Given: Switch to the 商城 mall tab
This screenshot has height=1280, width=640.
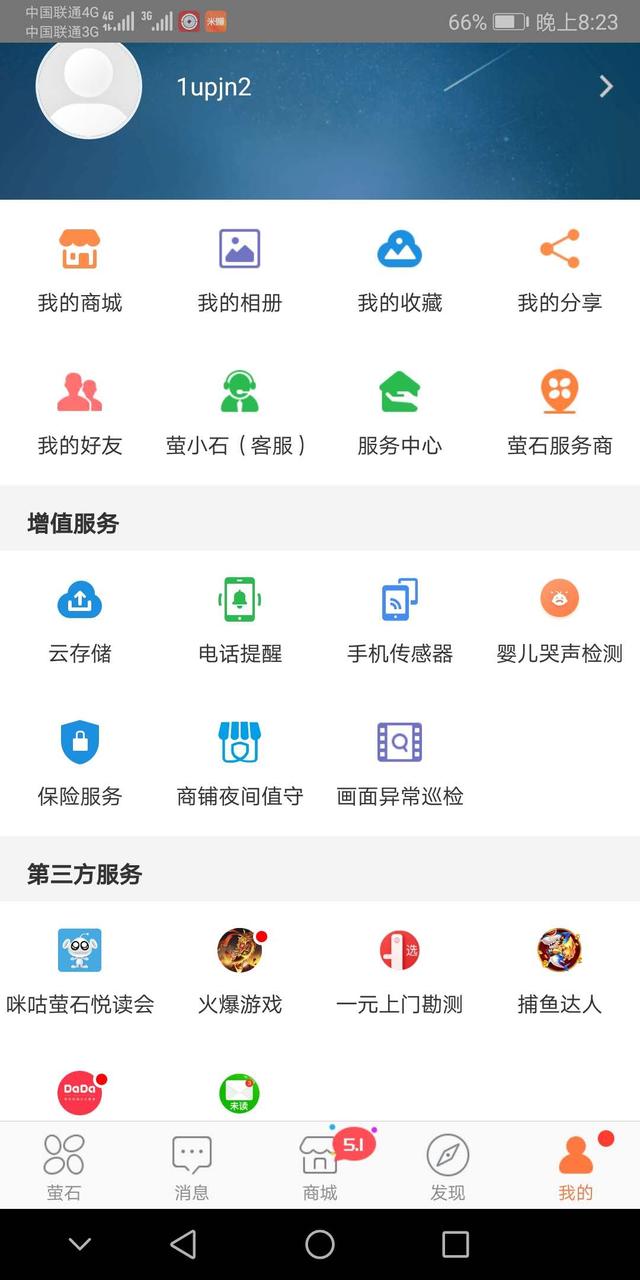Looking at the screenshot, I should point(320,1166).
